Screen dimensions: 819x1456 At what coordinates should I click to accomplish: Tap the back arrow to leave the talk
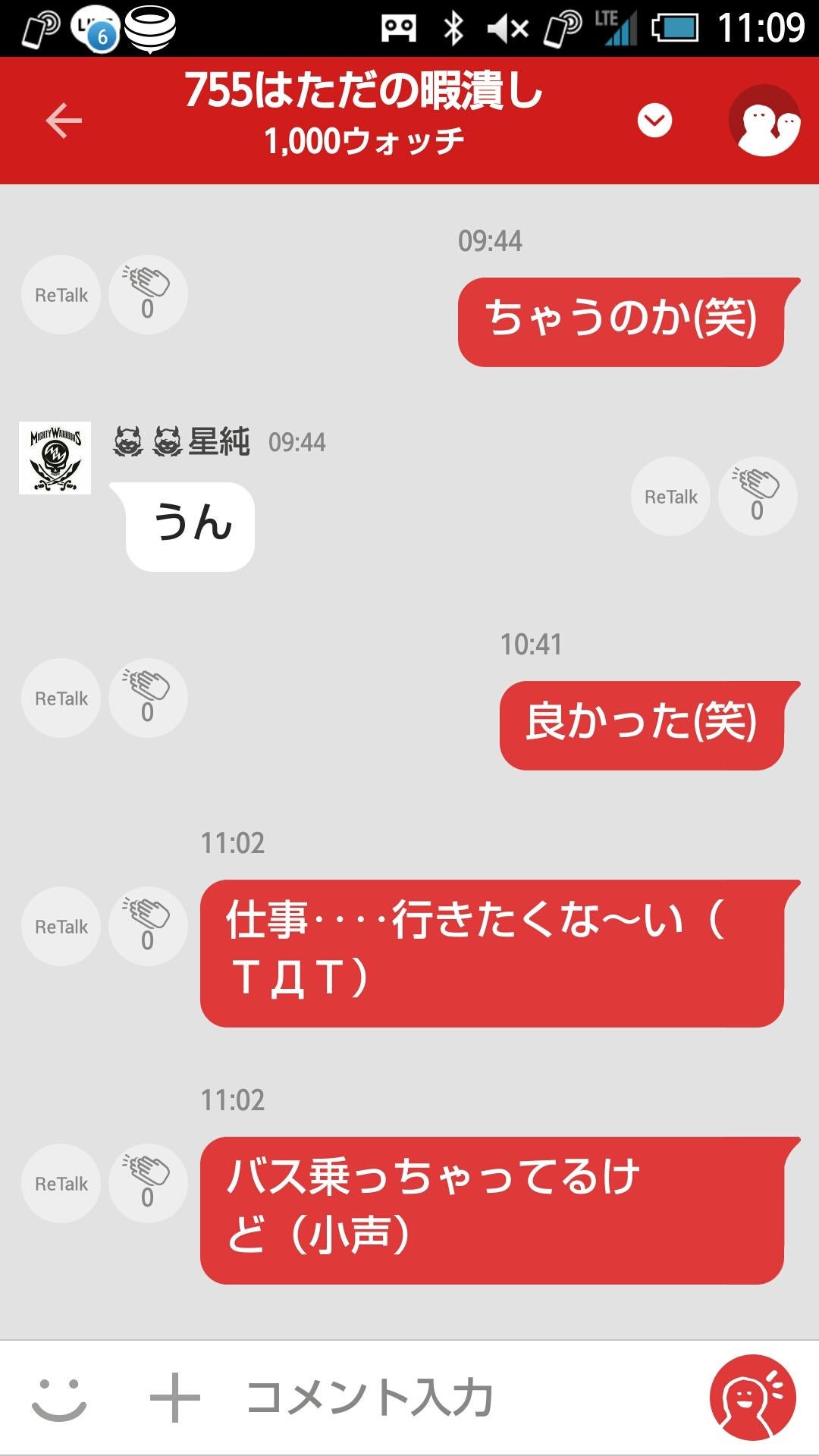coord(64,119)
